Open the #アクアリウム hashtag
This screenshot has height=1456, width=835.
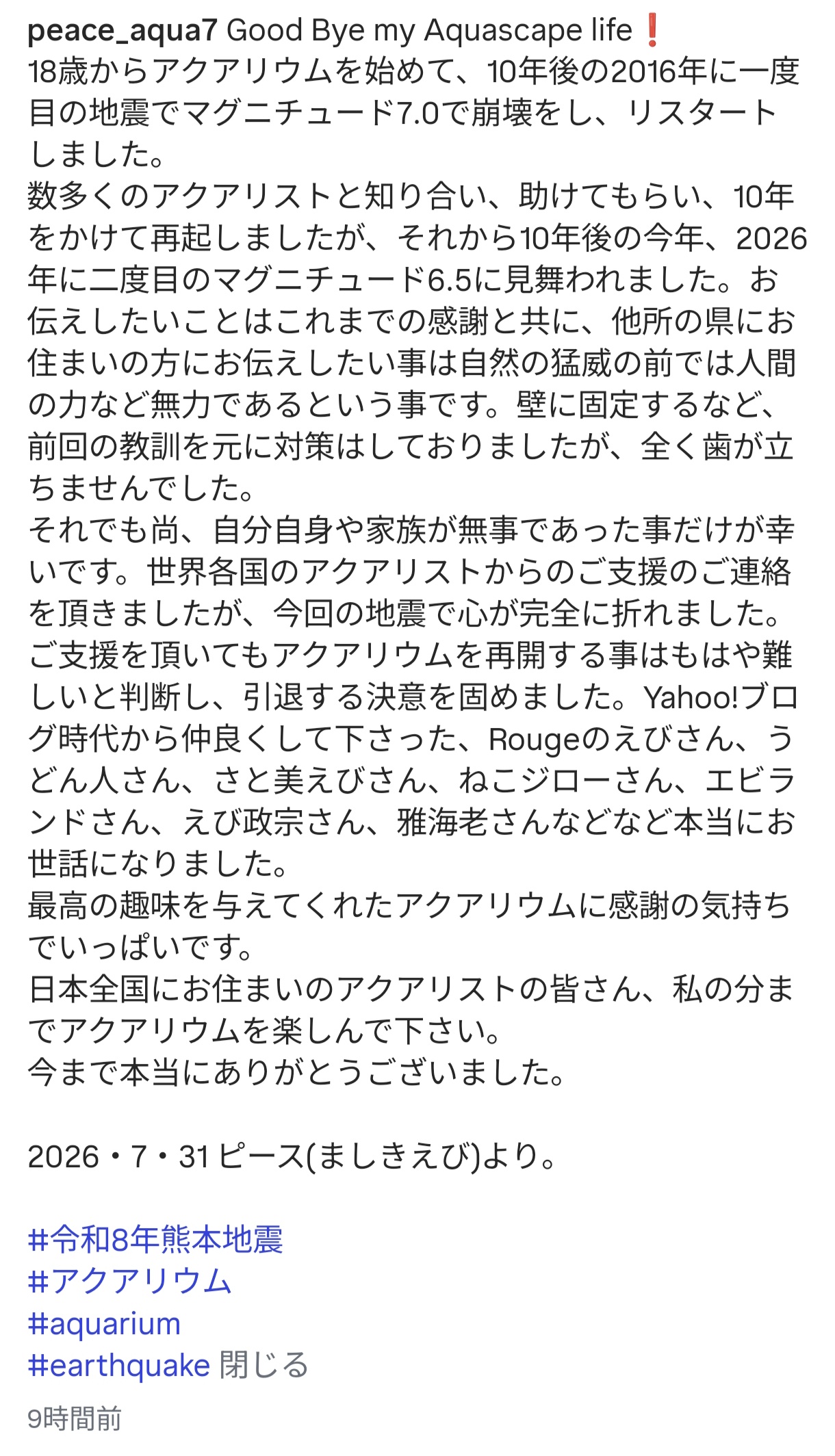point(130,1282)
